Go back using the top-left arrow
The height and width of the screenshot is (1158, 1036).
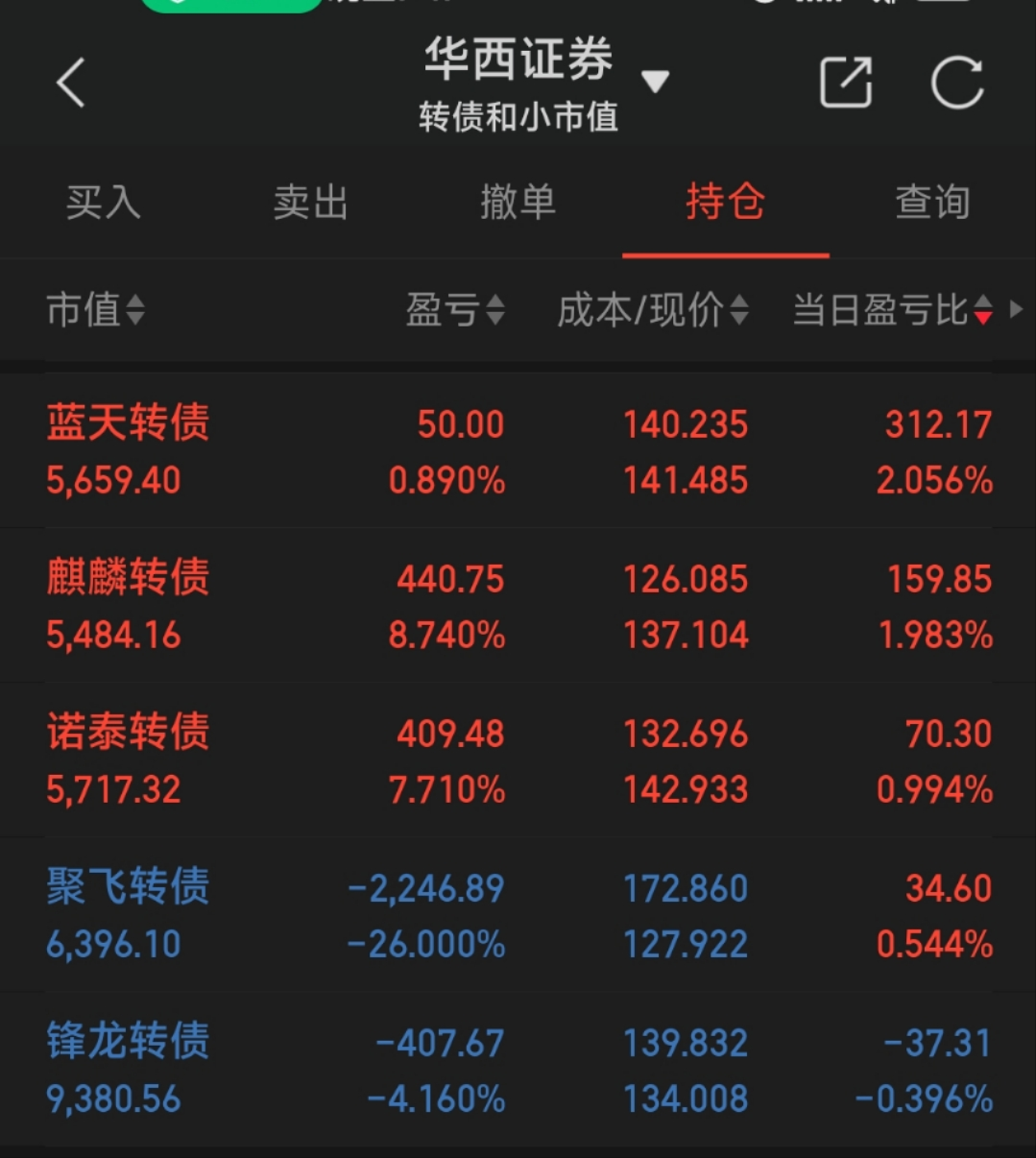point(71,83)
